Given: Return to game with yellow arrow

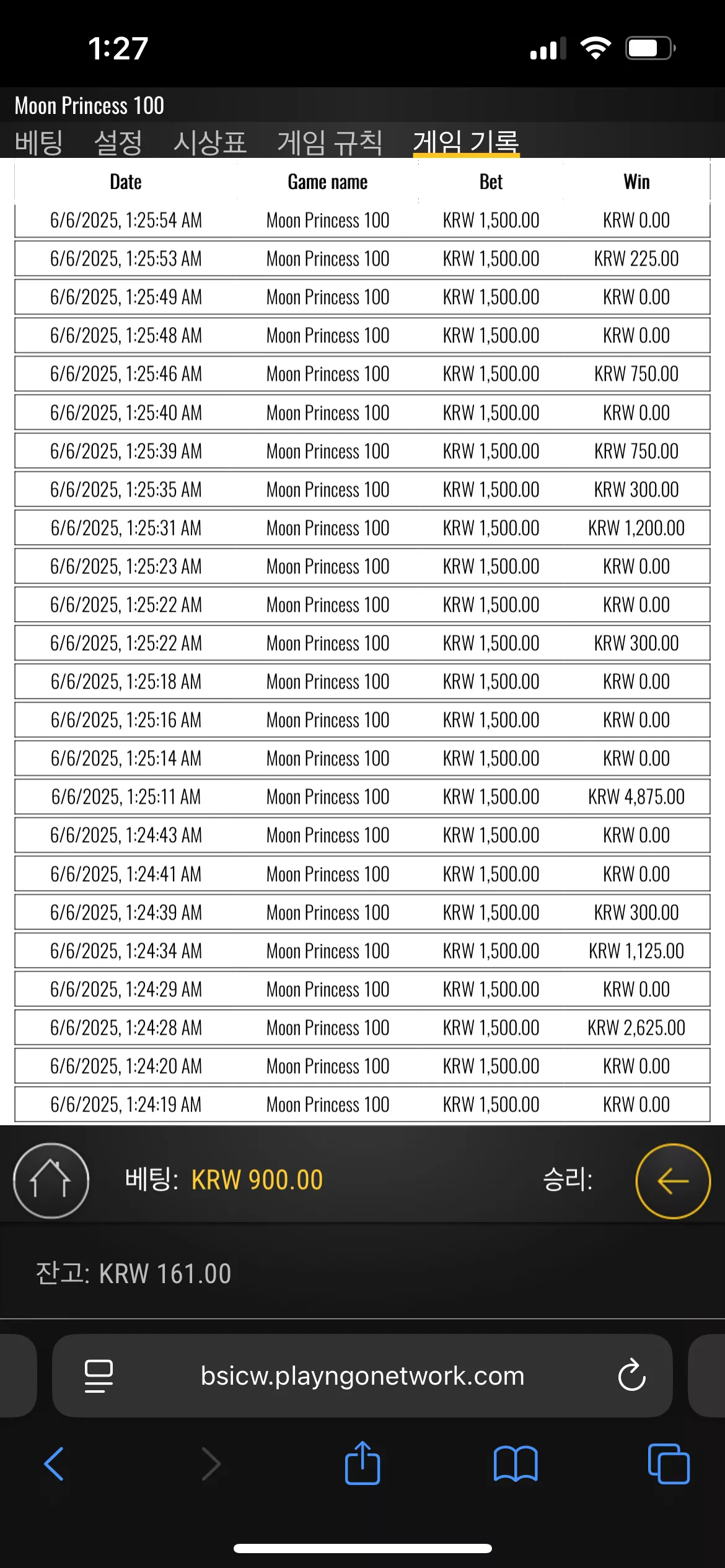Looking at the screenshot, I should 673,1180.
